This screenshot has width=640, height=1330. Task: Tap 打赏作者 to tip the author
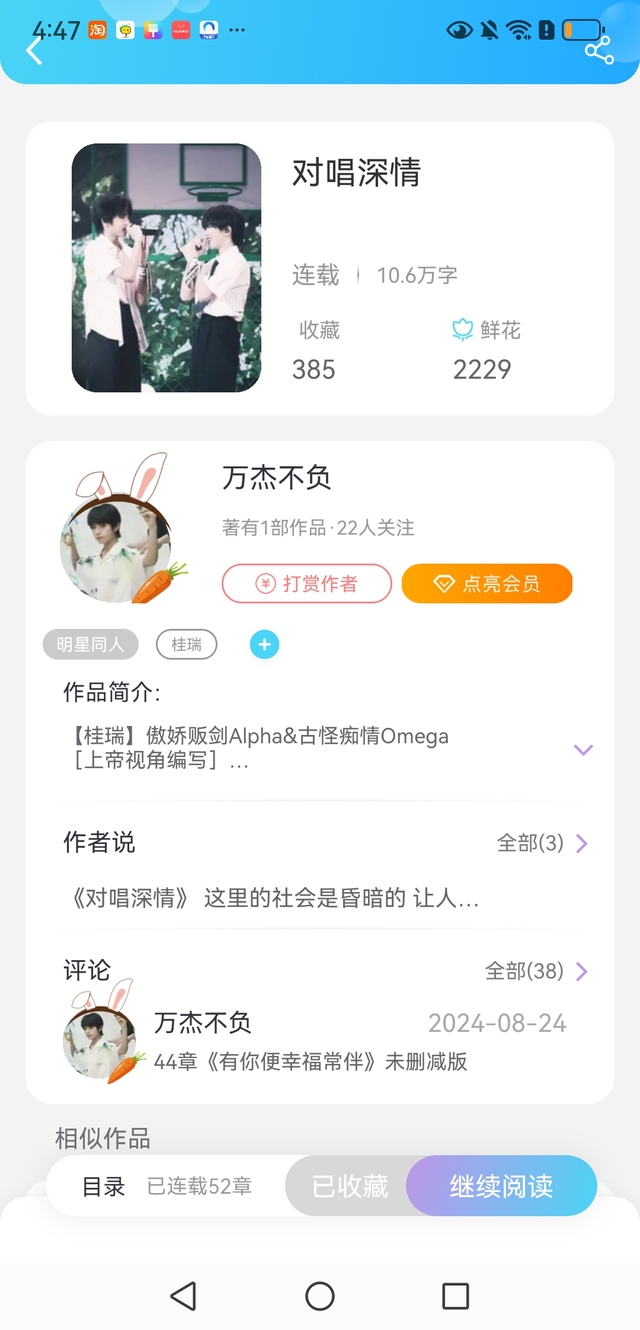[x=306, y=584]
